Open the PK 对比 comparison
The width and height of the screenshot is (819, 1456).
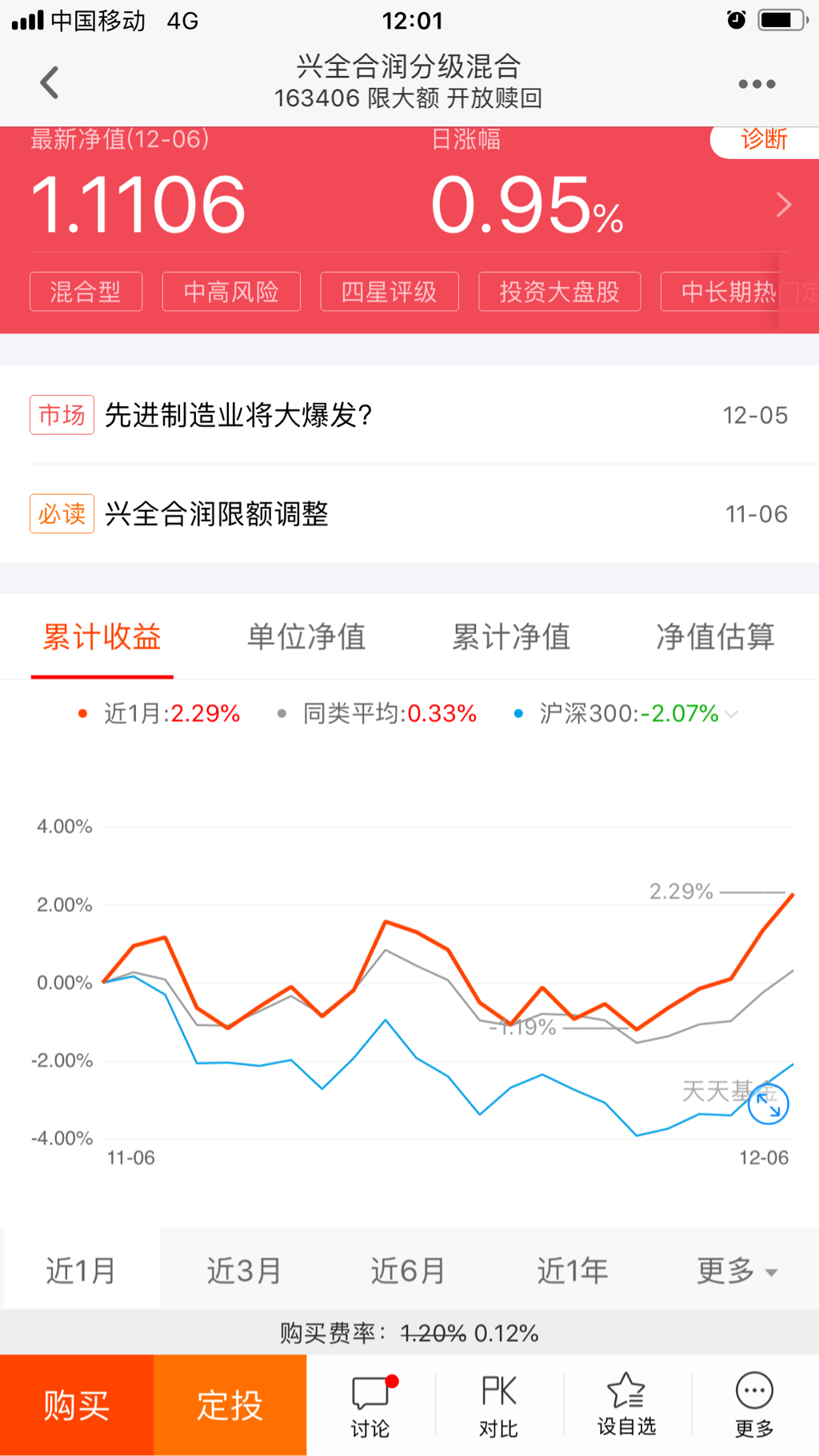tap(498, 1406)
